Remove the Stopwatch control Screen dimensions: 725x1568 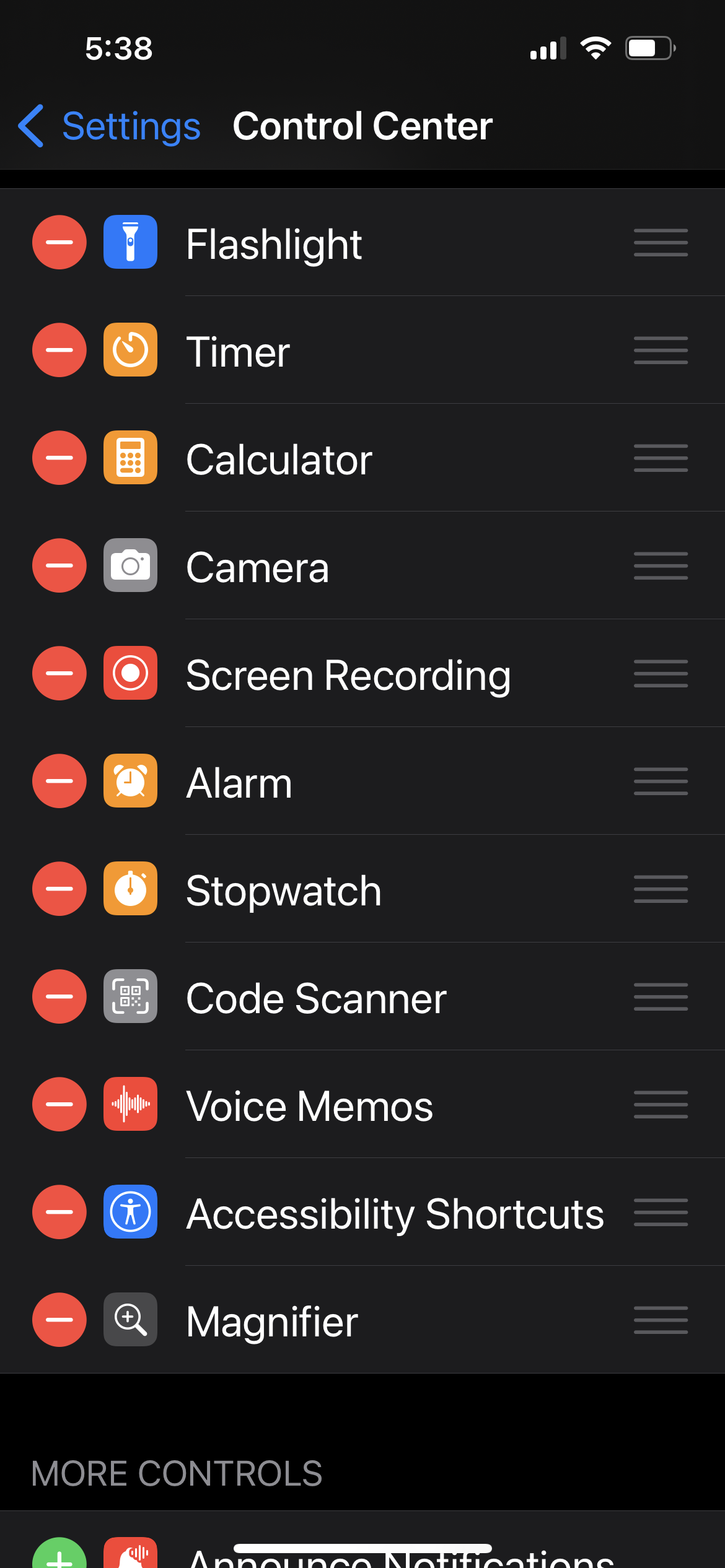59,889
